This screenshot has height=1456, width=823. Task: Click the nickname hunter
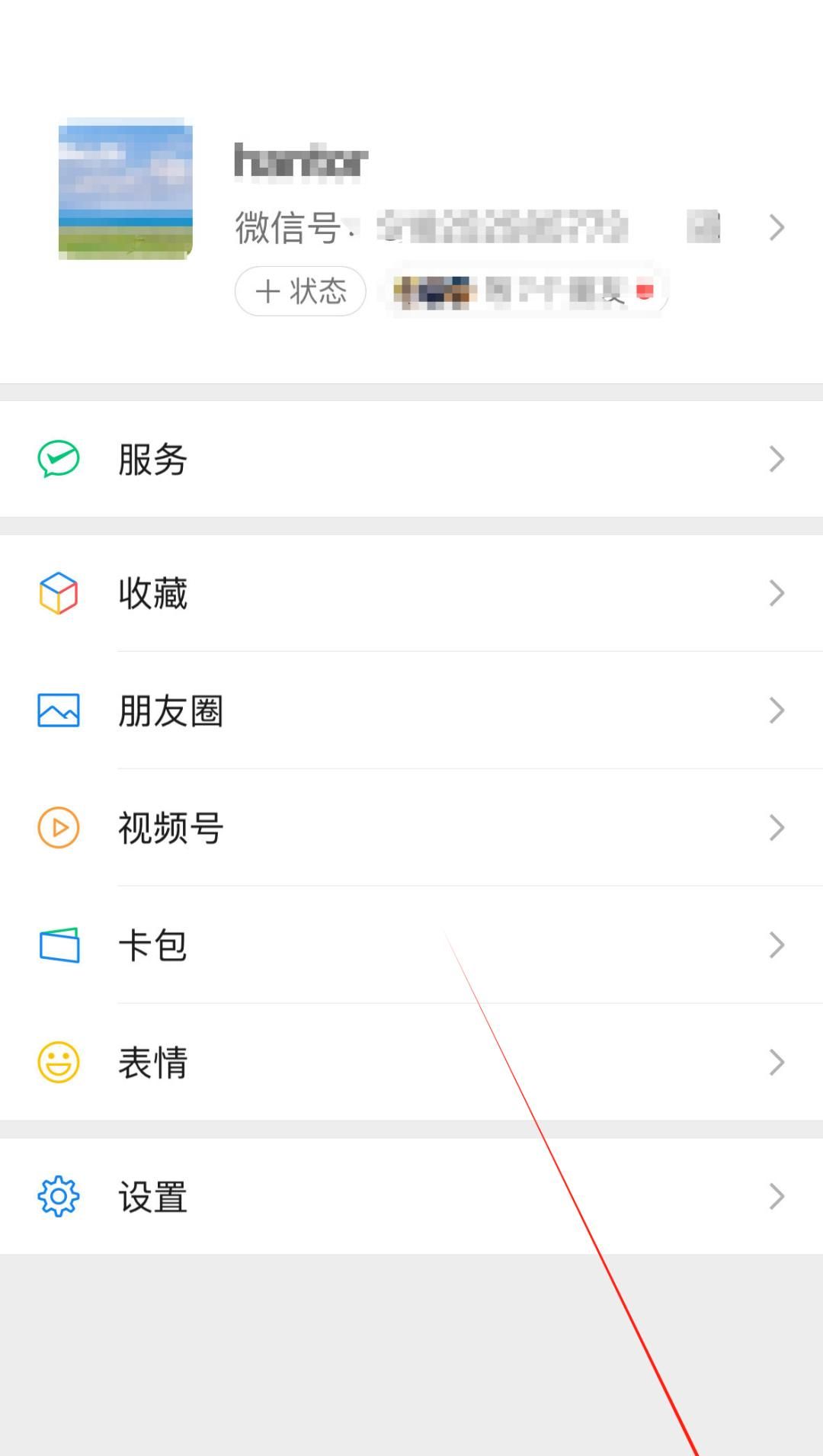(x=299, y=158)
